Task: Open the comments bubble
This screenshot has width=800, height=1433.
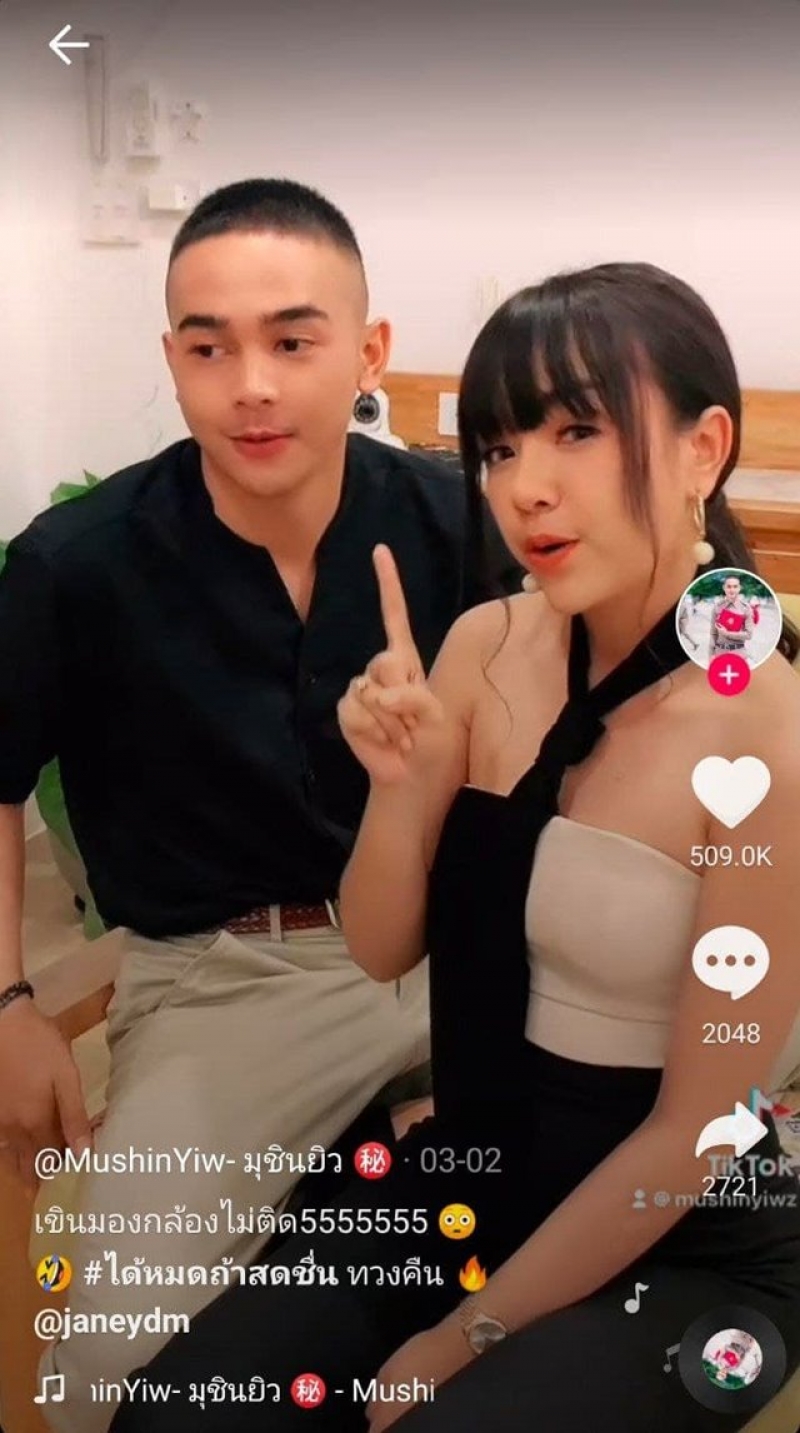Action: pyautogui.click(x=731, y=963)
